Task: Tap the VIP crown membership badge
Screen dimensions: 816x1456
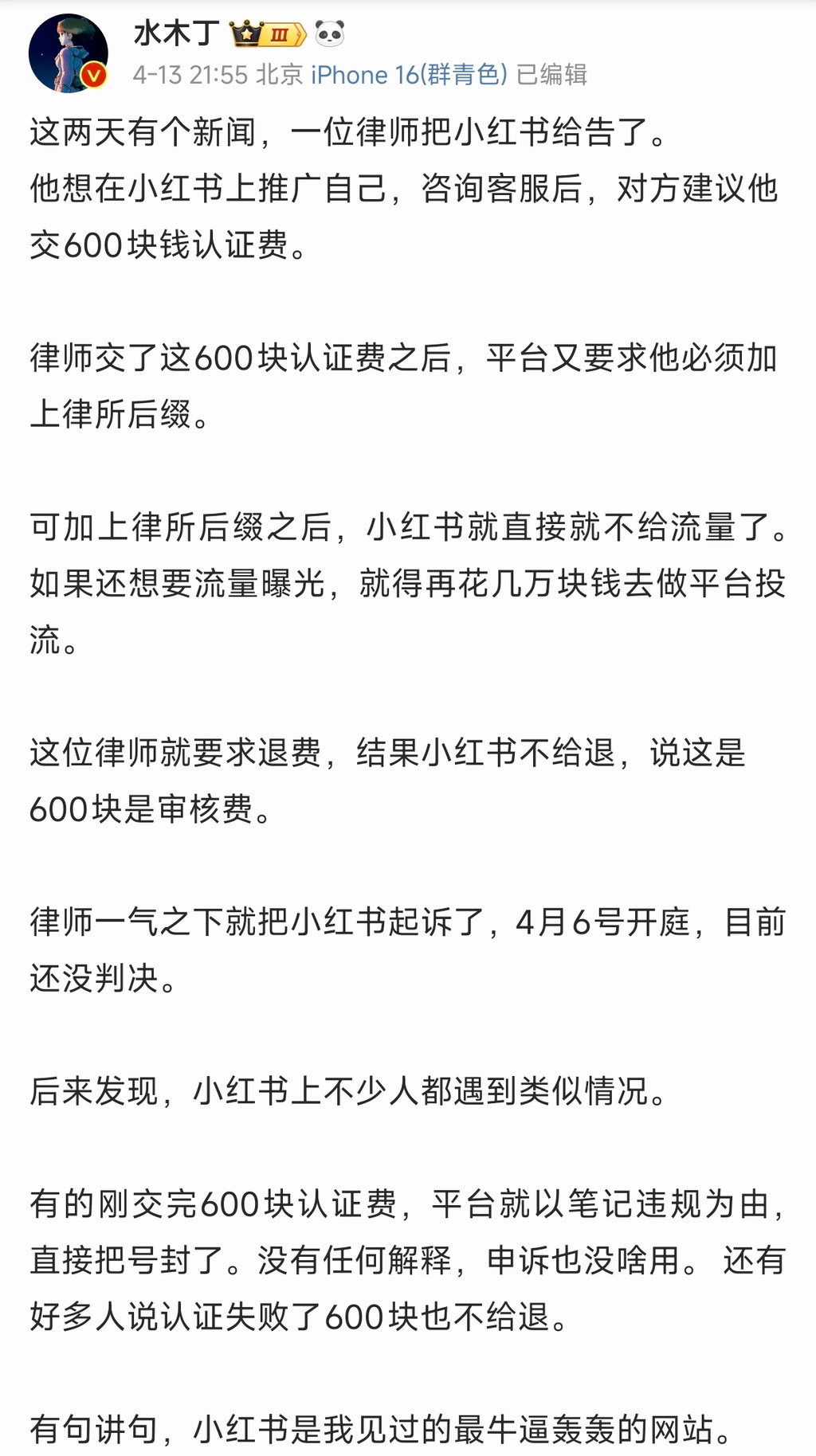Action: click(x=267, y=34)
